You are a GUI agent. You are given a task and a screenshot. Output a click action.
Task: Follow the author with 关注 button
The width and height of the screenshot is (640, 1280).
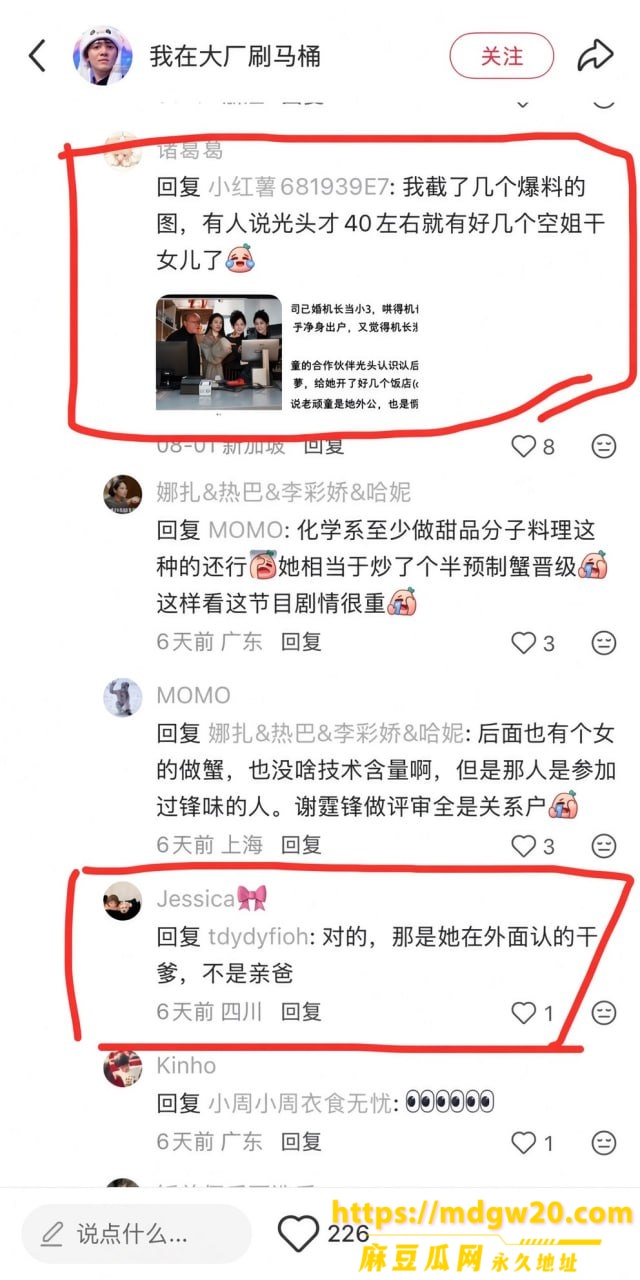pyautogui.click(x=501, y=56)
